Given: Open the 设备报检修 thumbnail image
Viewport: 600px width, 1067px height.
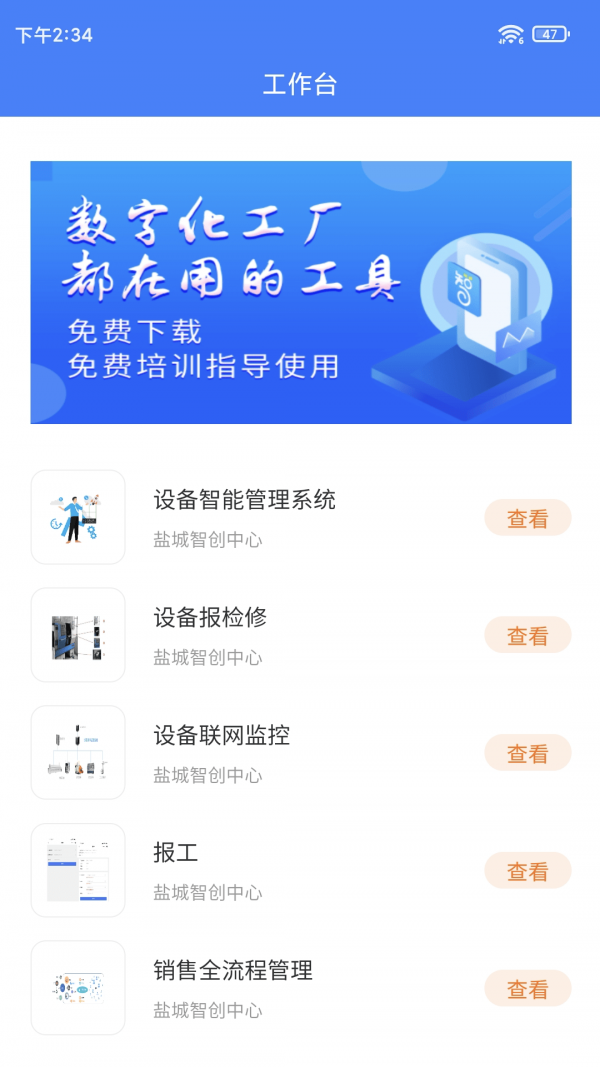Looking at the screenshot, I should point(78,635).
